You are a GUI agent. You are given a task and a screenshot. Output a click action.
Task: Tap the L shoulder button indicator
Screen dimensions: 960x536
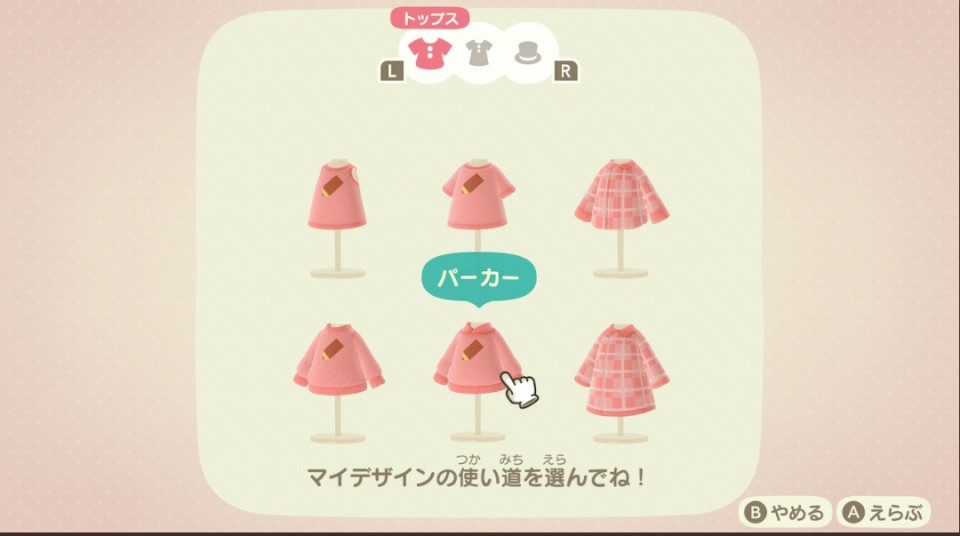(x=391, y=71)
